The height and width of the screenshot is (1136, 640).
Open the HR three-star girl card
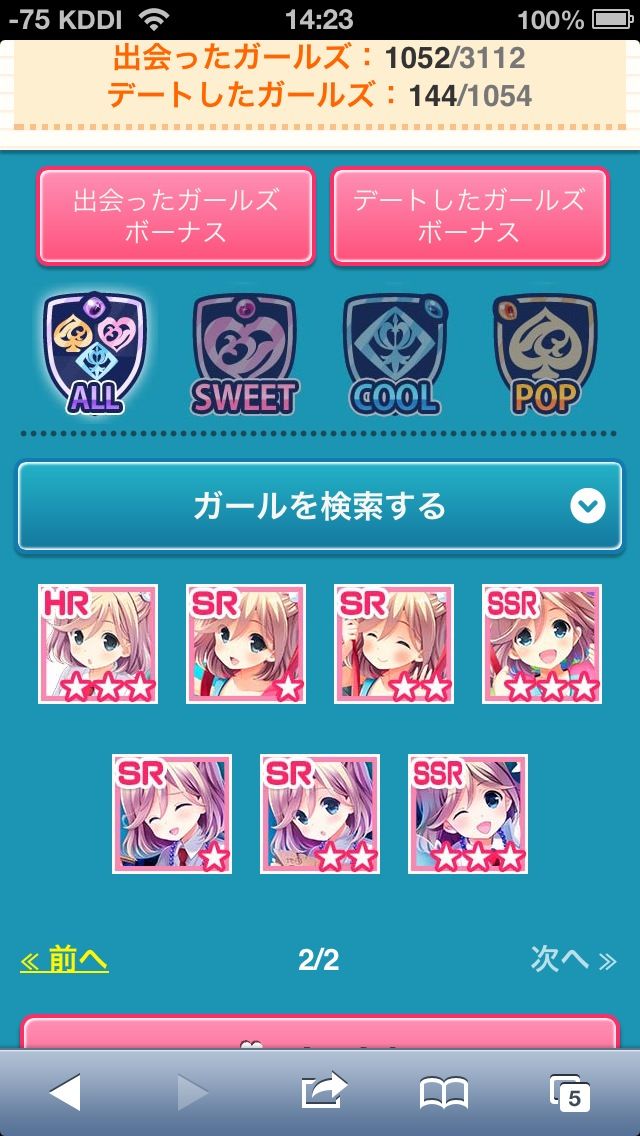click(98, 644)
